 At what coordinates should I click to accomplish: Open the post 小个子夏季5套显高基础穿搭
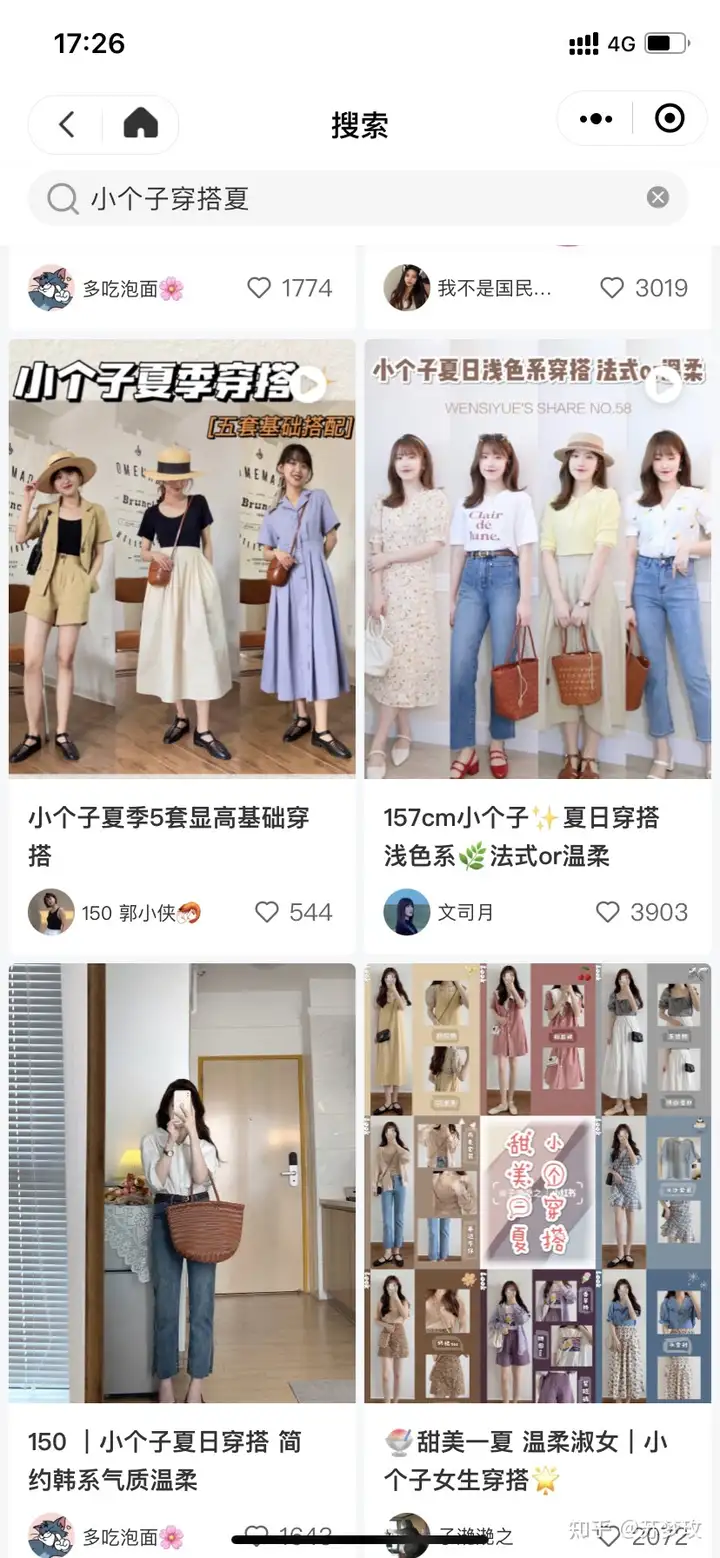(182, 559)
